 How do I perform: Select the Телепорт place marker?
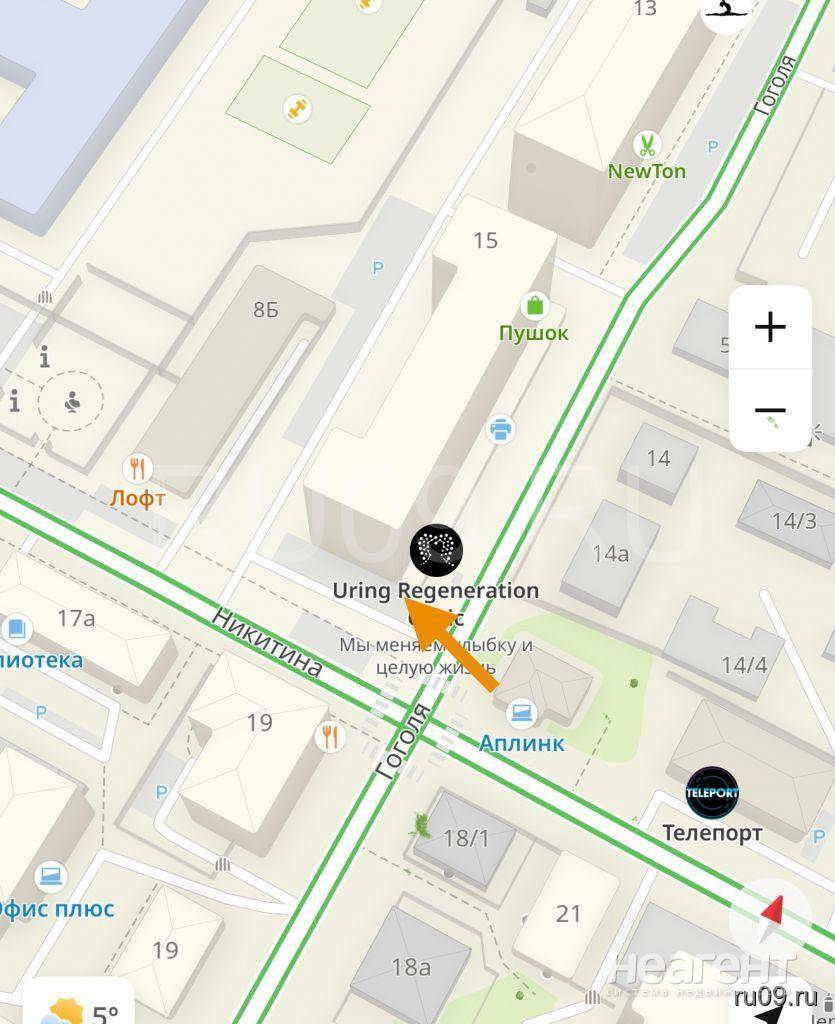tap(712, 793)
